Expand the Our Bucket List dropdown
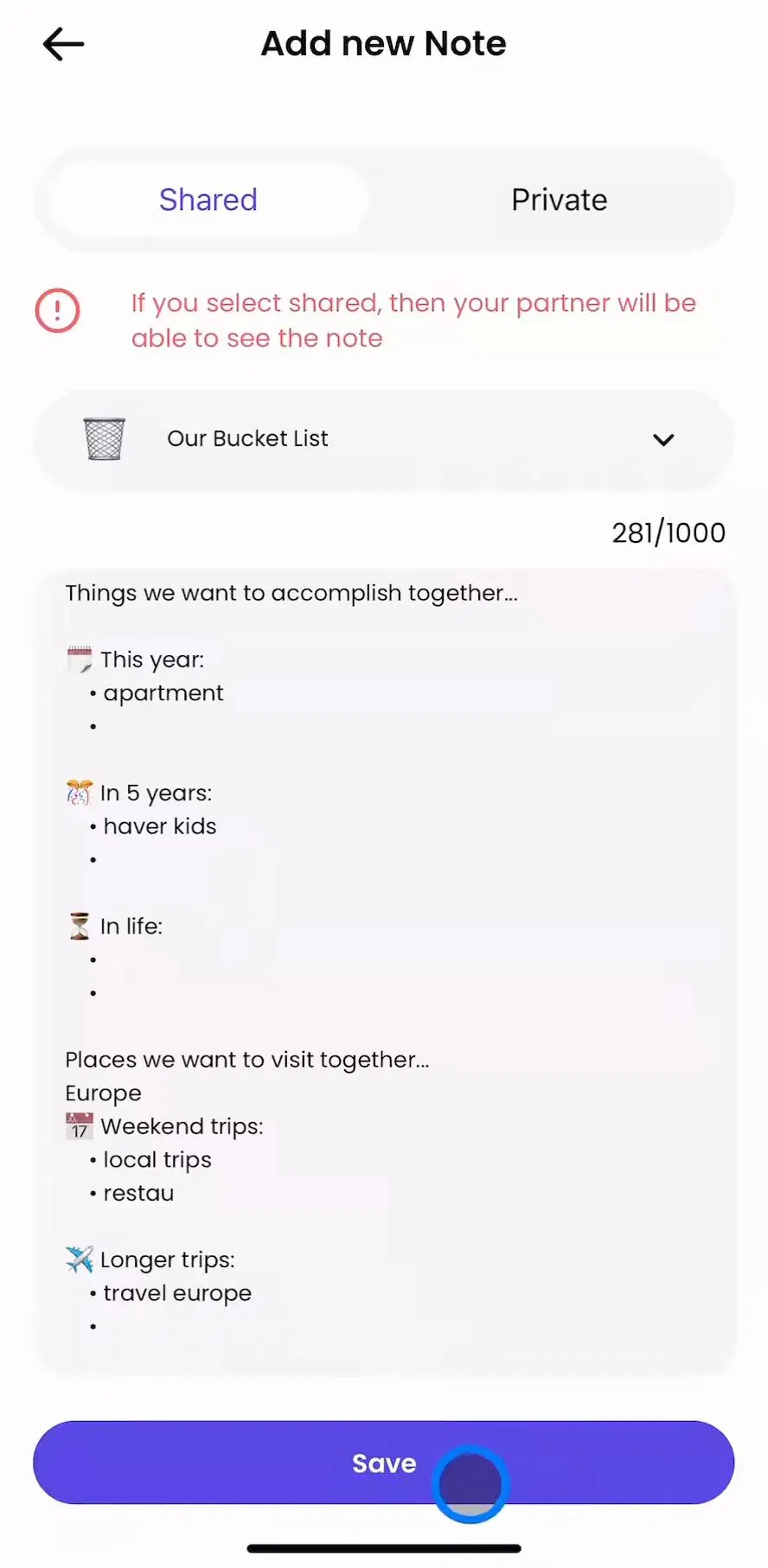 pos(384,439)
